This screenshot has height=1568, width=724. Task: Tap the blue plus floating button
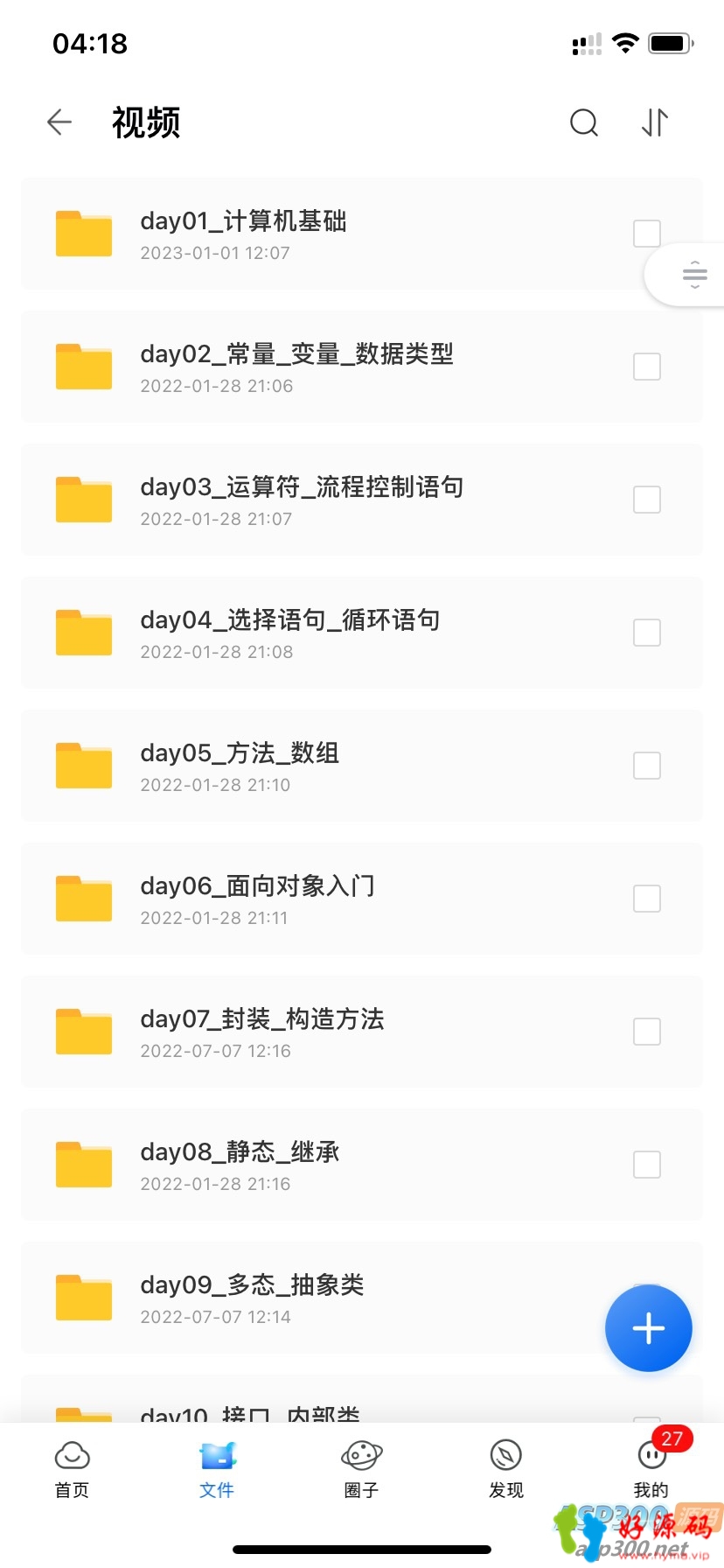(648, 1328)
